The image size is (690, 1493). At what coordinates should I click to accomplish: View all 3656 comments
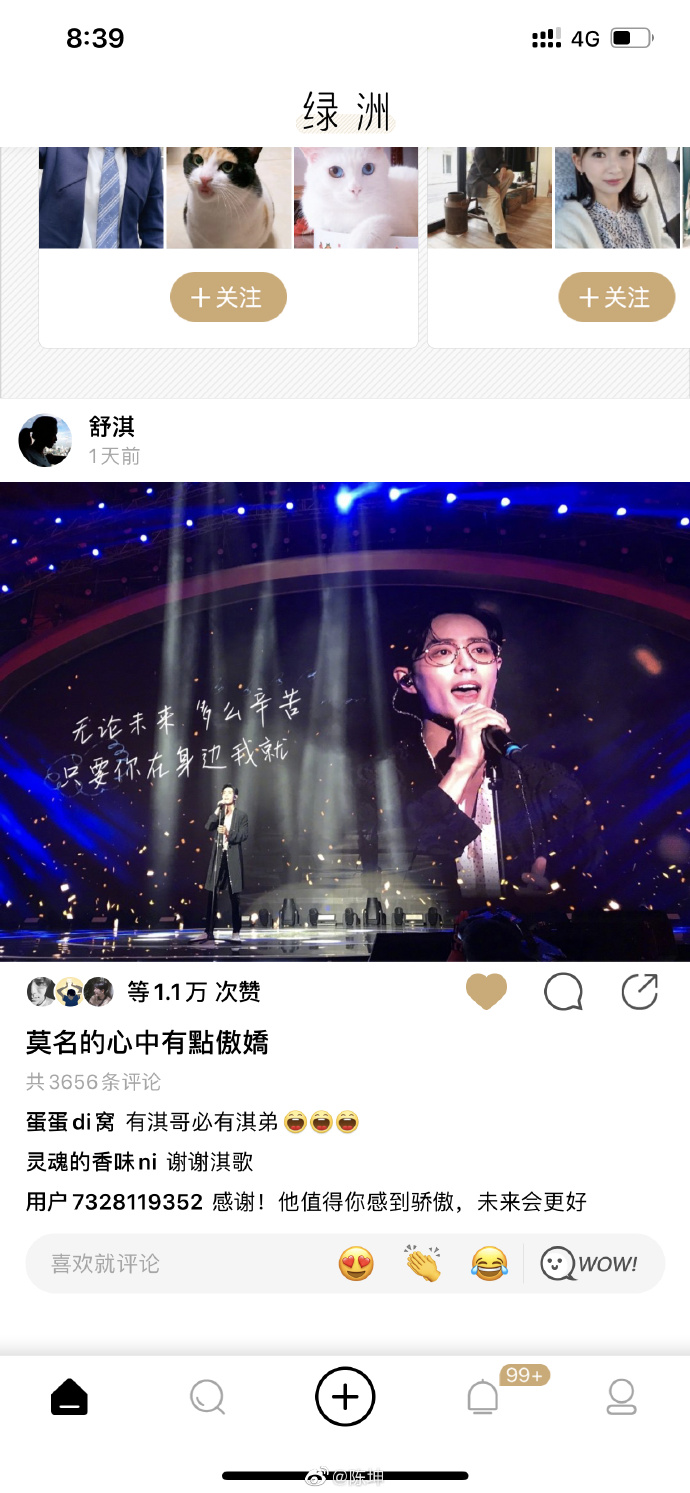[x=93, y=1082]
